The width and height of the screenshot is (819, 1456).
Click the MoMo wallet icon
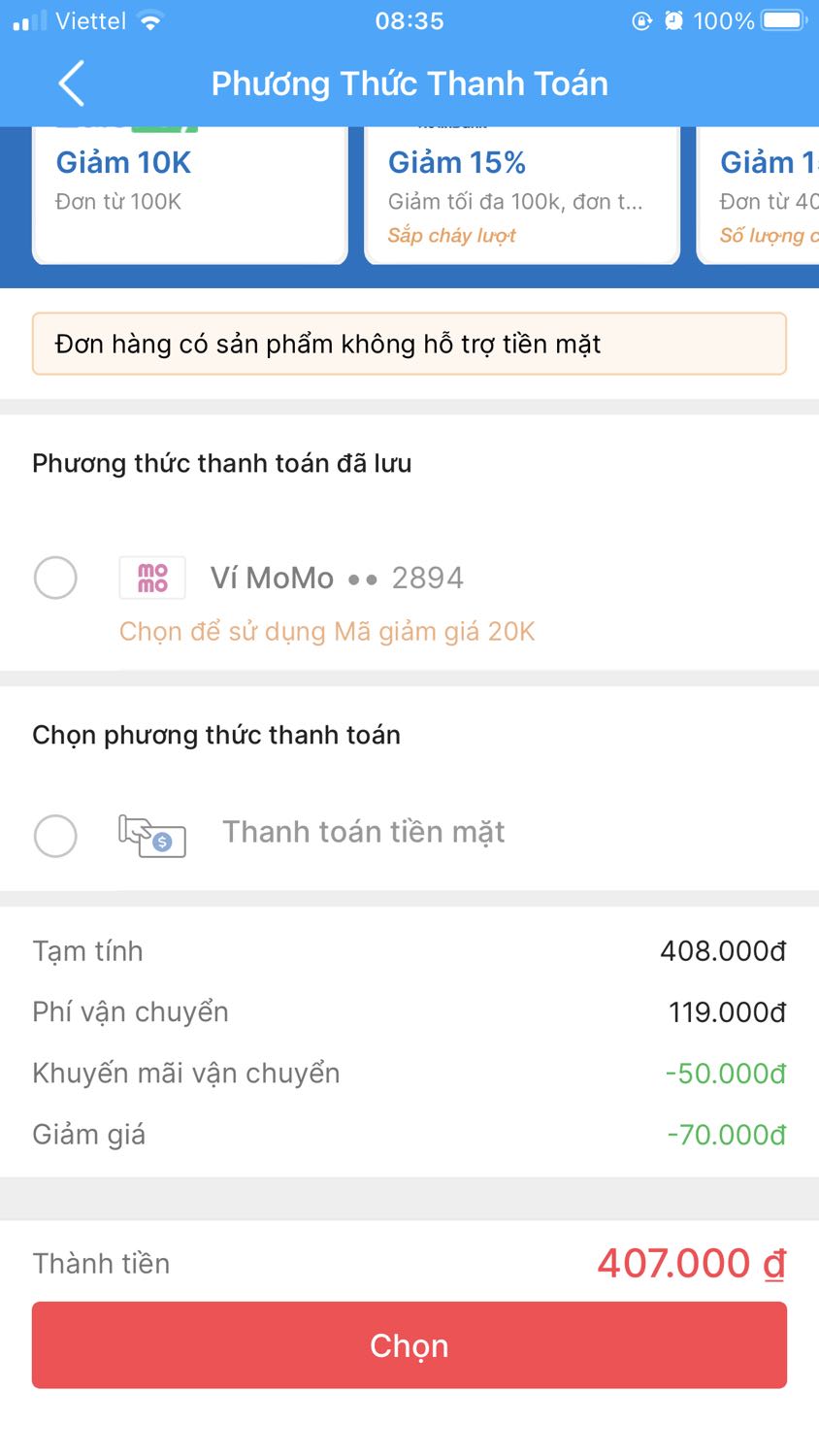tap(151, 577)
